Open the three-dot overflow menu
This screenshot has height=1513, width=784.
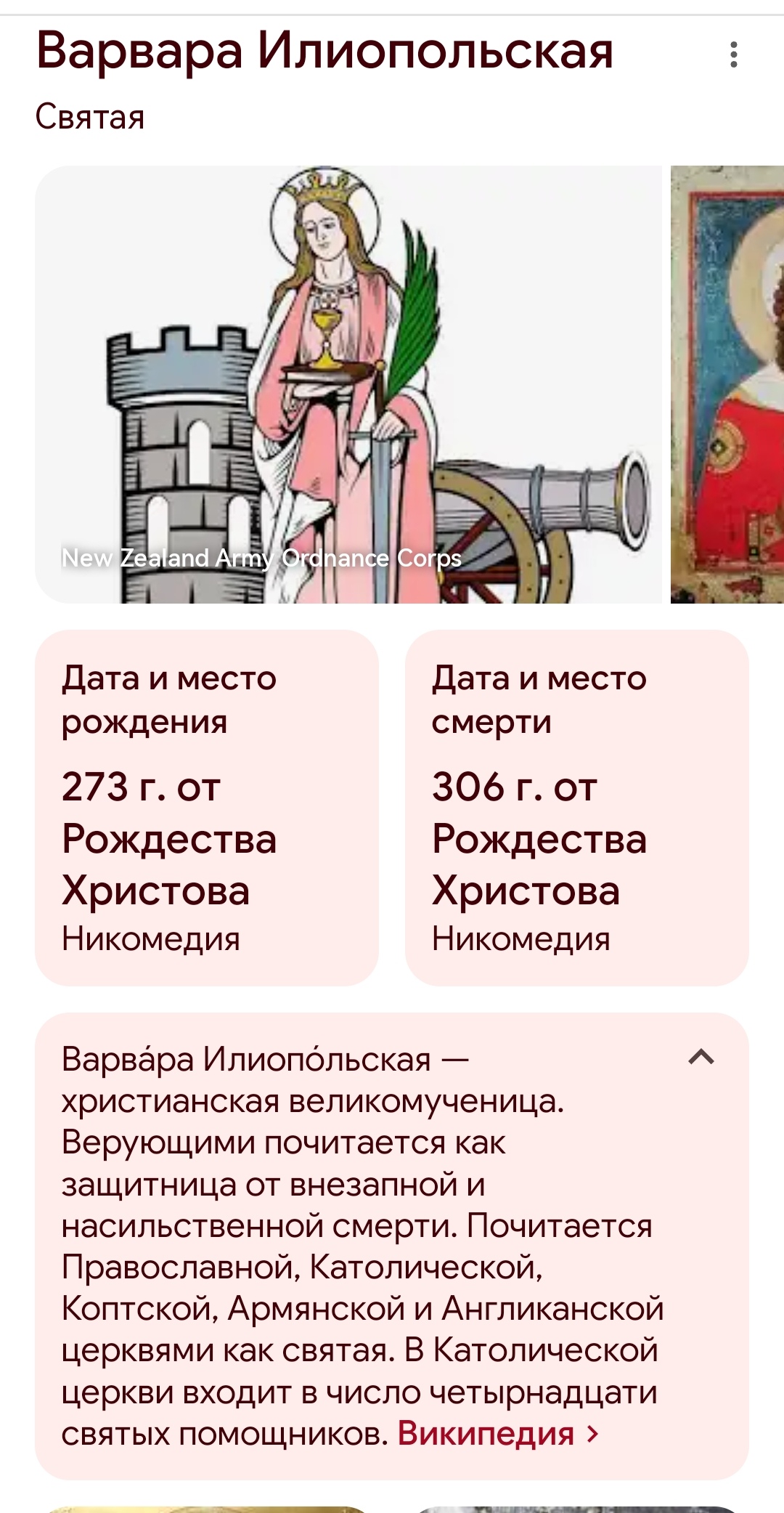[x=734, y=55]
